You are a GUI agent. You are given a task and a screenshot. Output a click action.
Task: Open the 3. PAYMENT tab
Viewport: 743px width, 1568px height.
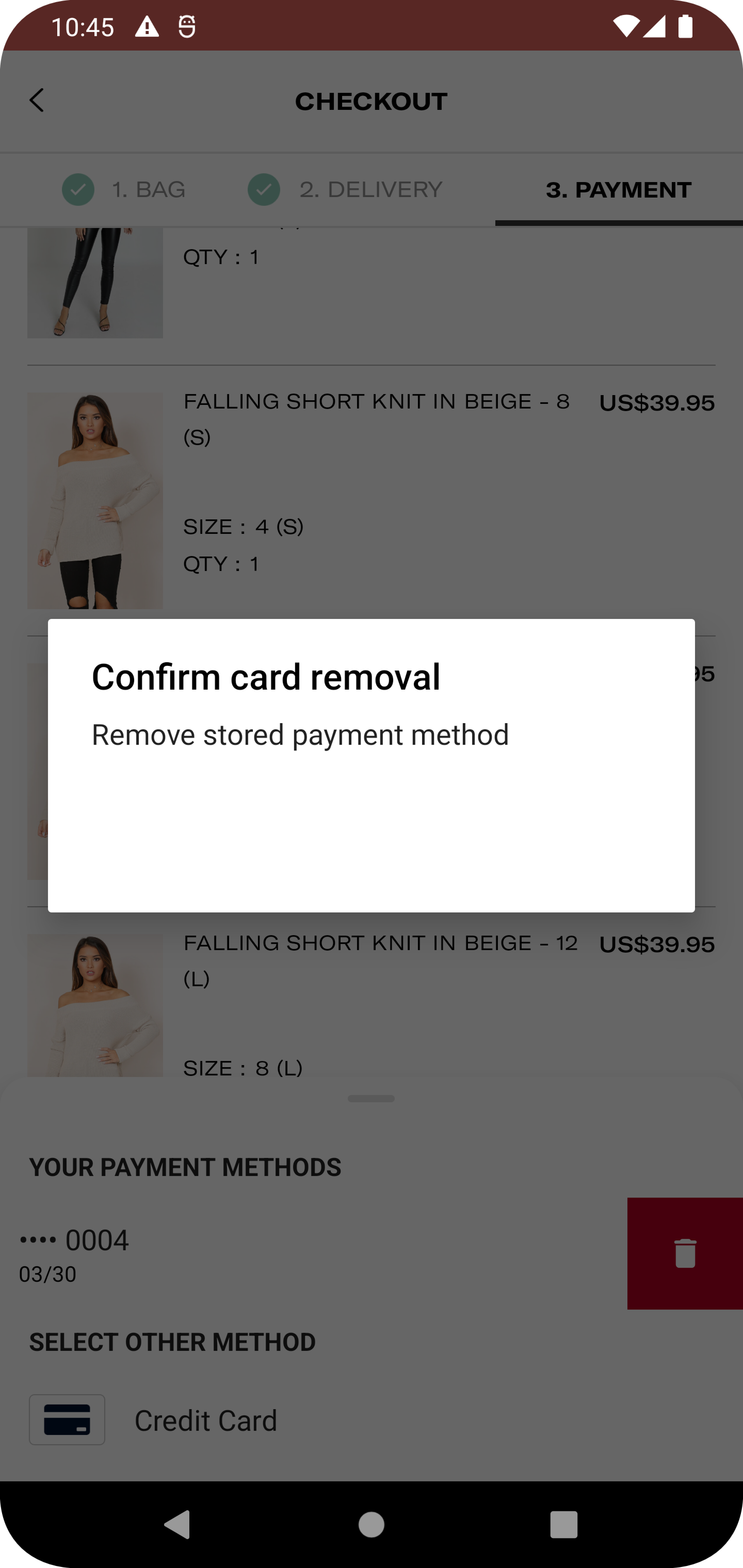618,189
